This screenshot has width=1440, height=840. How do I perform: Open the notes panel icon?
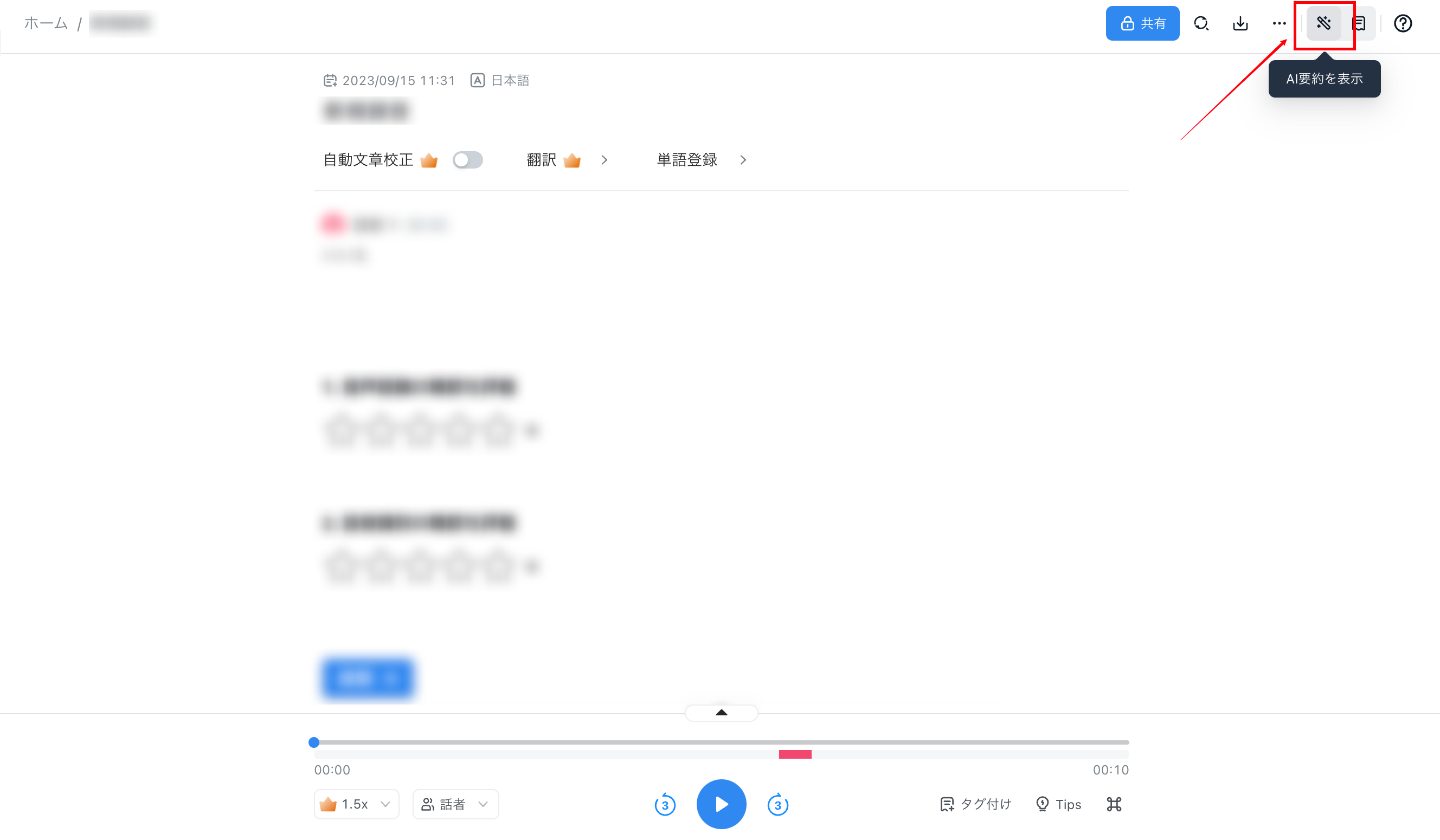pyautogui.click(x=1359, y=23)
